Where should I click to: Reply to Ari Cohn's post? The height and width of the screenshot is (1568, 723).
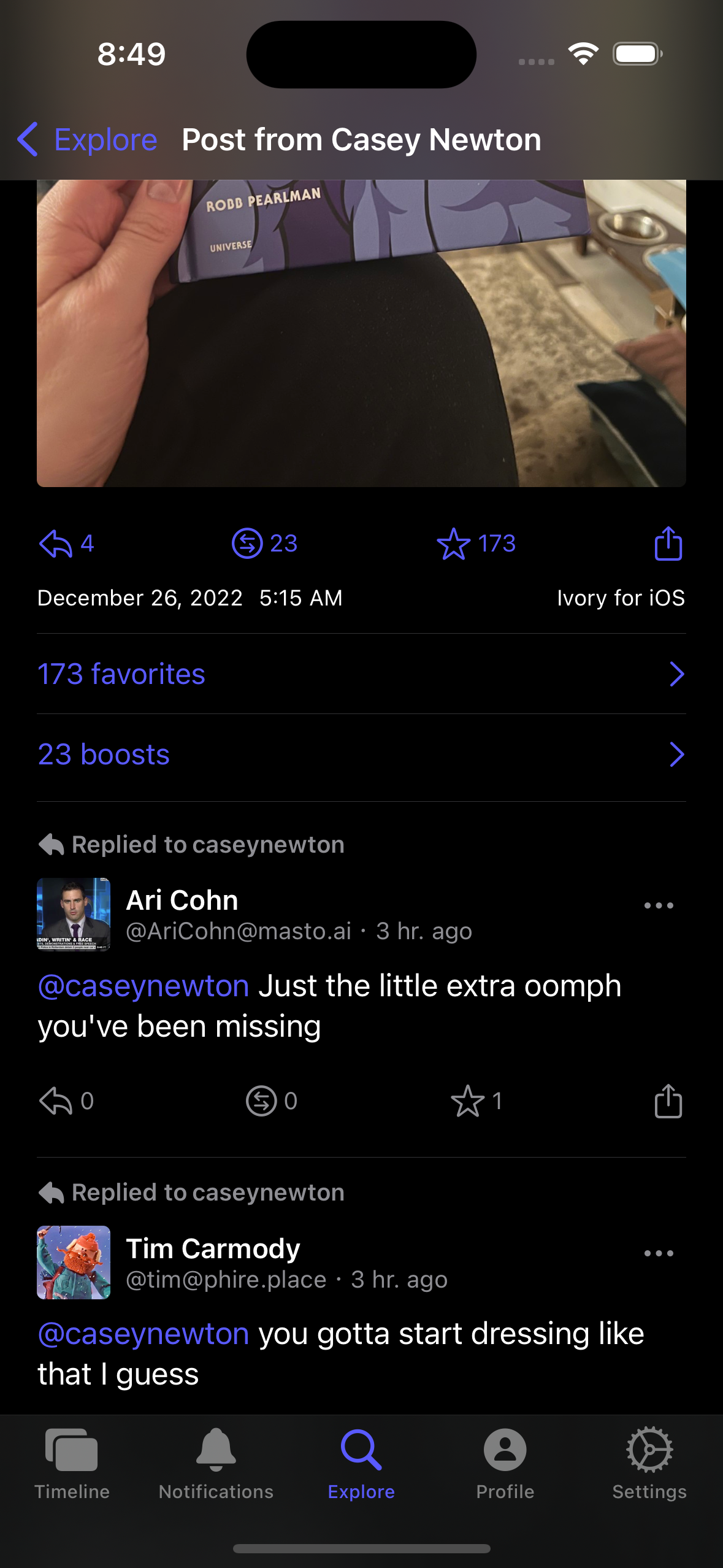(66, 1101)
